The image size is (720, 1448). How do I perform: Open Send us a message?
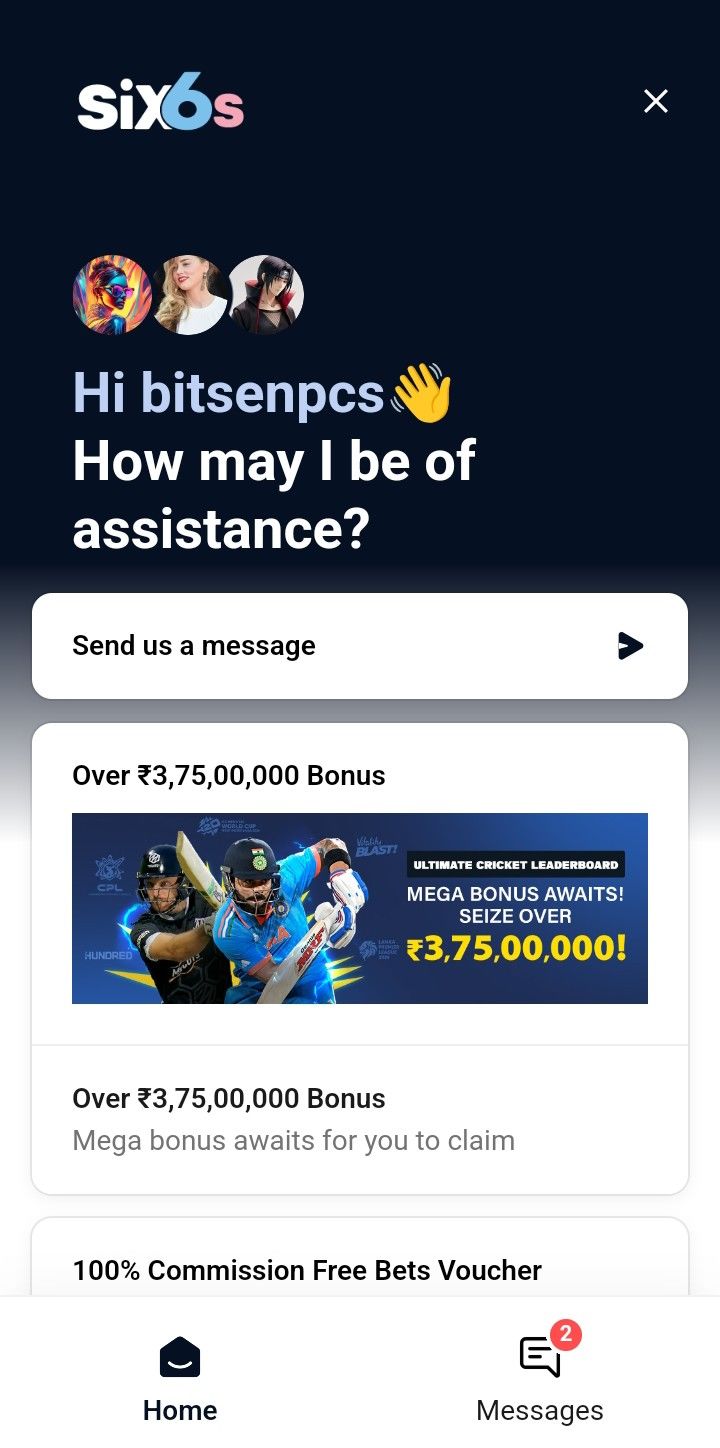click(x=360, y=646)
